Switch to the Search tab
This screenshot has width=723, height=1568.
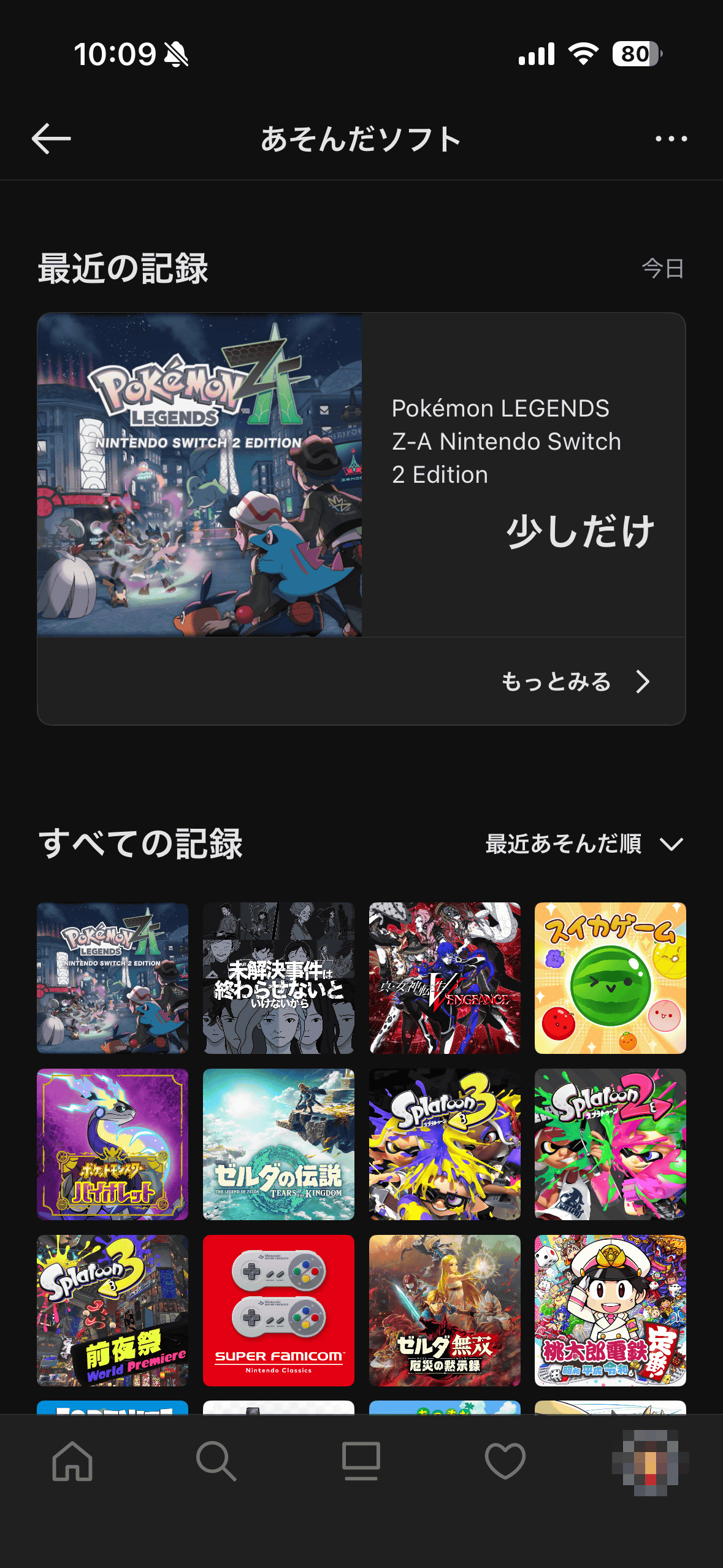tap(216, 1461)
